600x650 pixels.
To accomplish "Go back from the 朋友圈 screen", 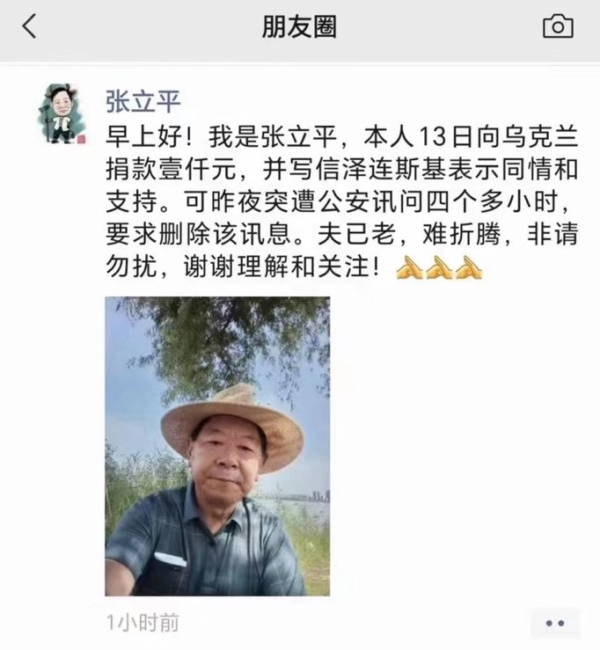I will [29, 27].
